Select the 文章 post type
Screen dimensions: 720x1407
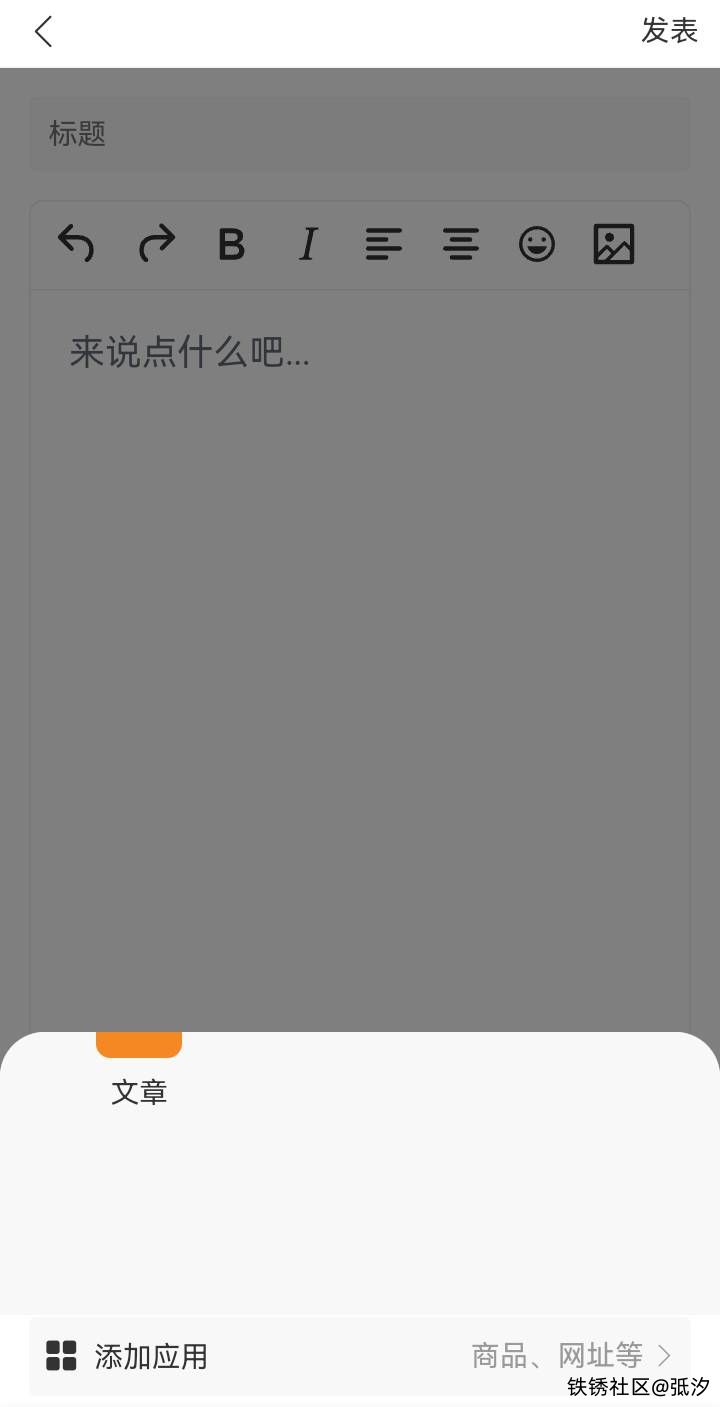coord(139,1072)
